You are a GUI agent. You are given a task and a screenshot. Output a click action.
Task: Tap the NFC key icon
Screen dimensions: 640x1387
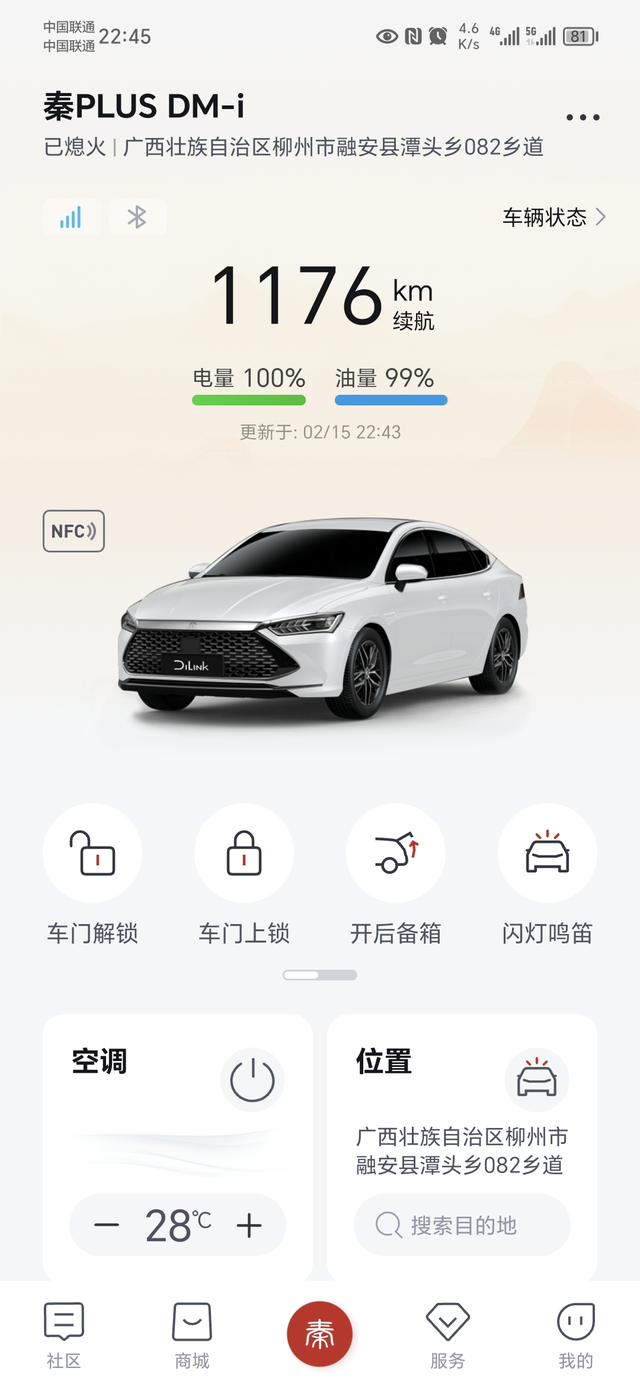(x=73, y=532)
